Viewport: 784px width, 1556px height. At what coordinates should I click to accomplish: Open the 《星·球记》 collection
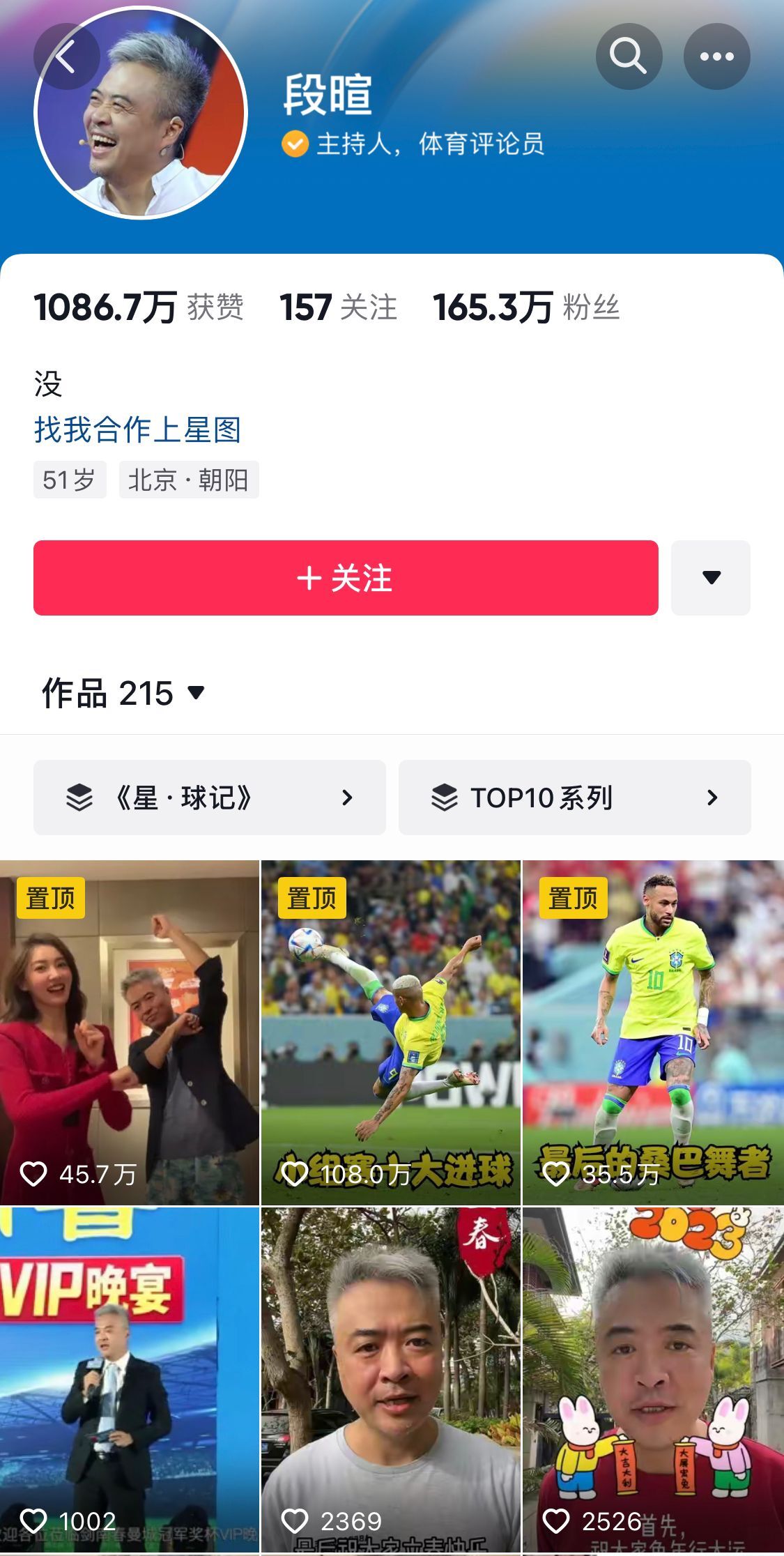209,798
